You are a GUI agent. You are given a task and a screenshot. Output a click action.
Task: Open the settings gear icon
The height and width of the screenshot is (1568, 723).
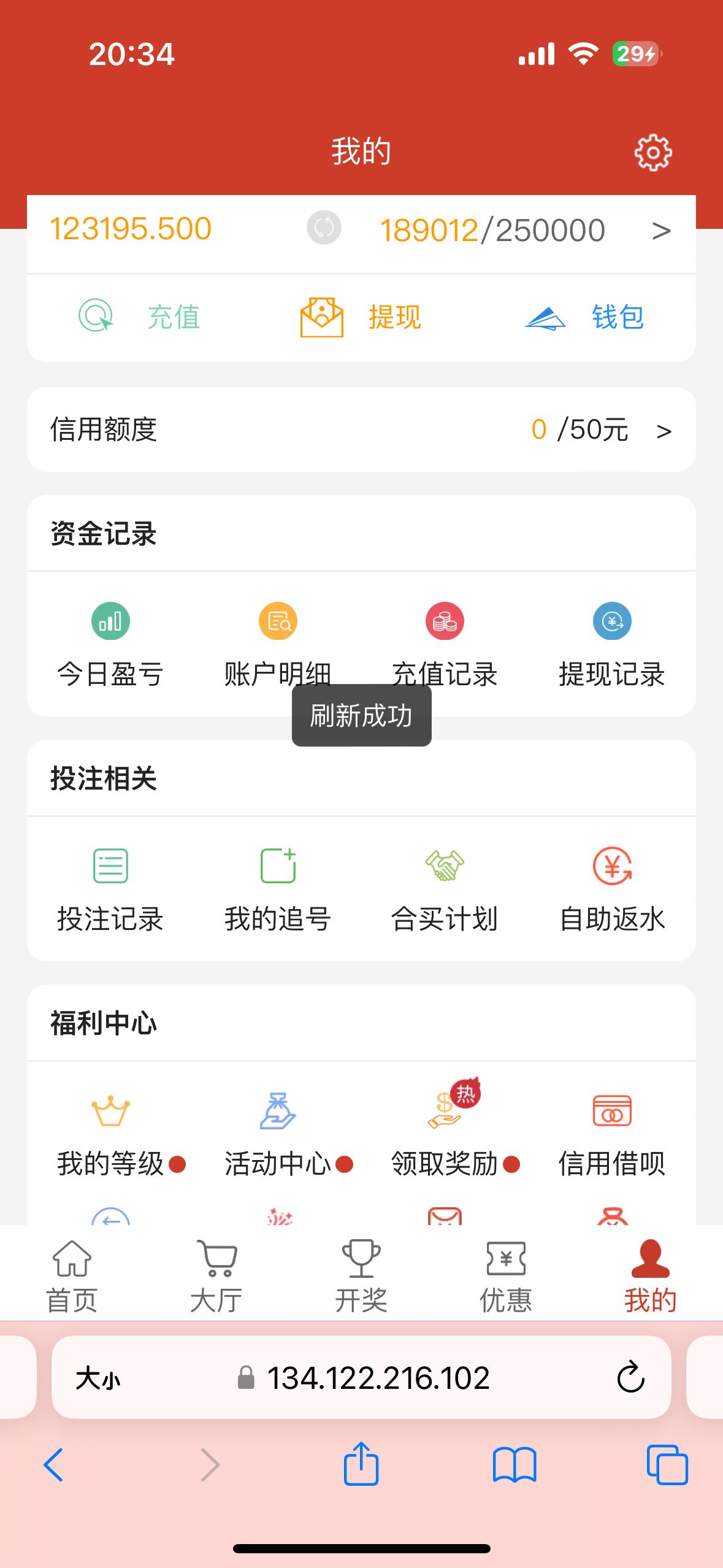pos(652,152)
